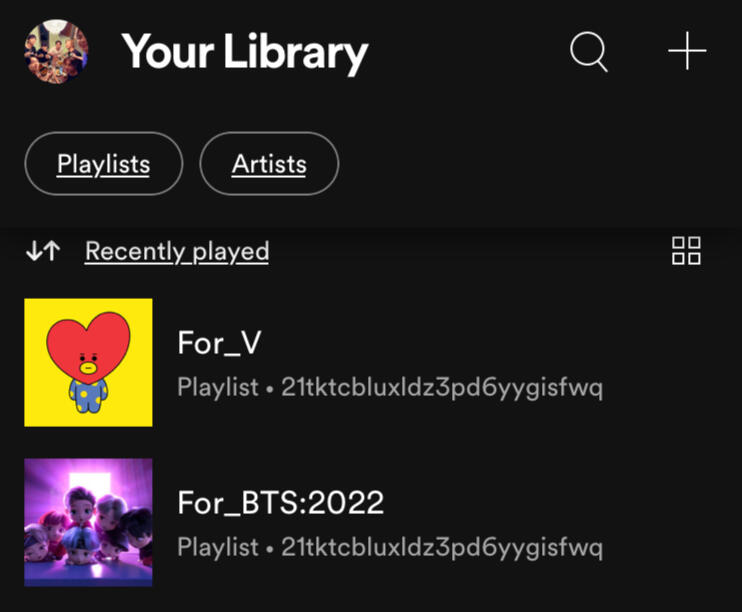
Task: Search within Your Library
Action: coord(588,52)
